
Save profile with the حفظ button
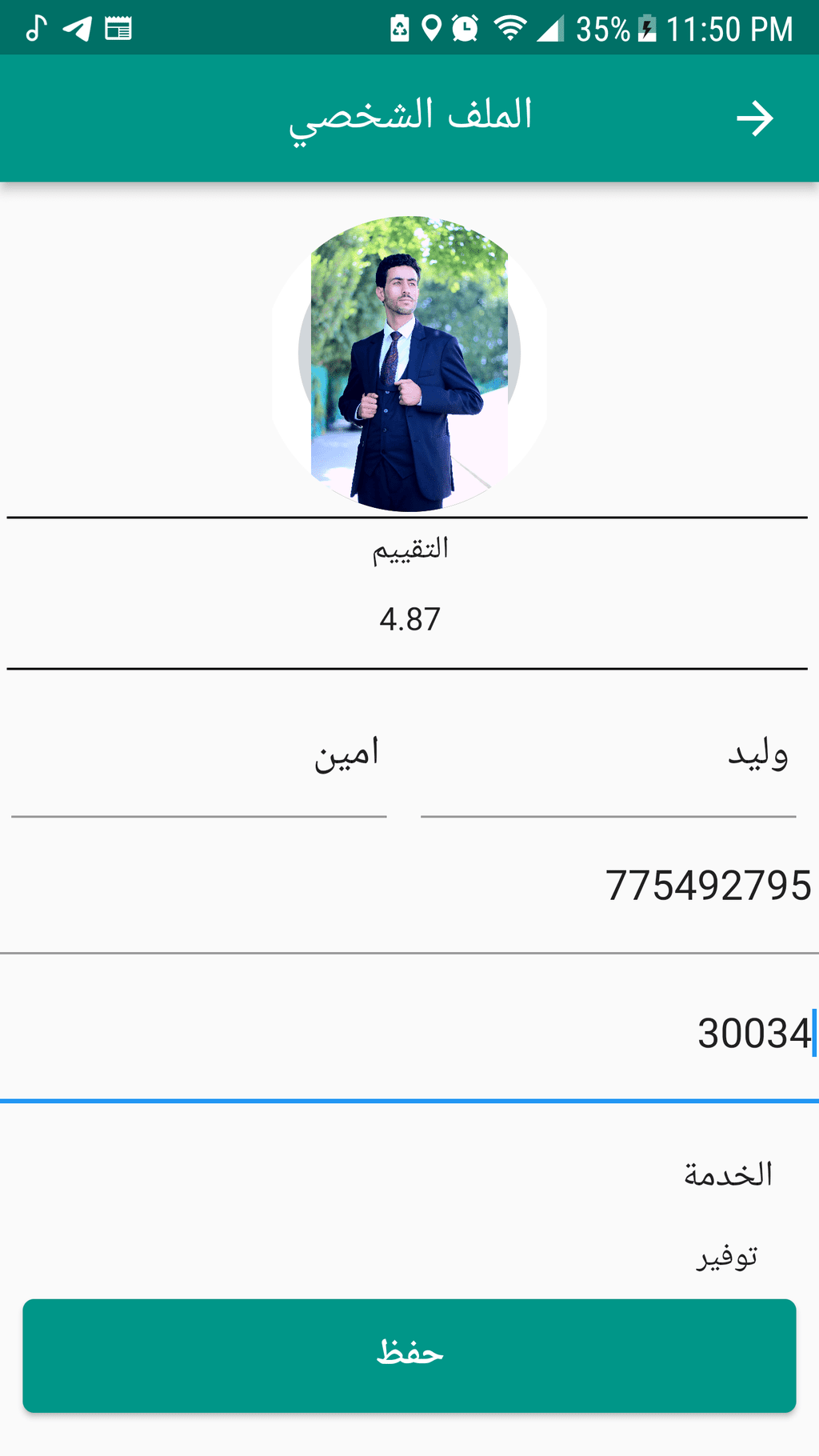(x=409, y=1355)
